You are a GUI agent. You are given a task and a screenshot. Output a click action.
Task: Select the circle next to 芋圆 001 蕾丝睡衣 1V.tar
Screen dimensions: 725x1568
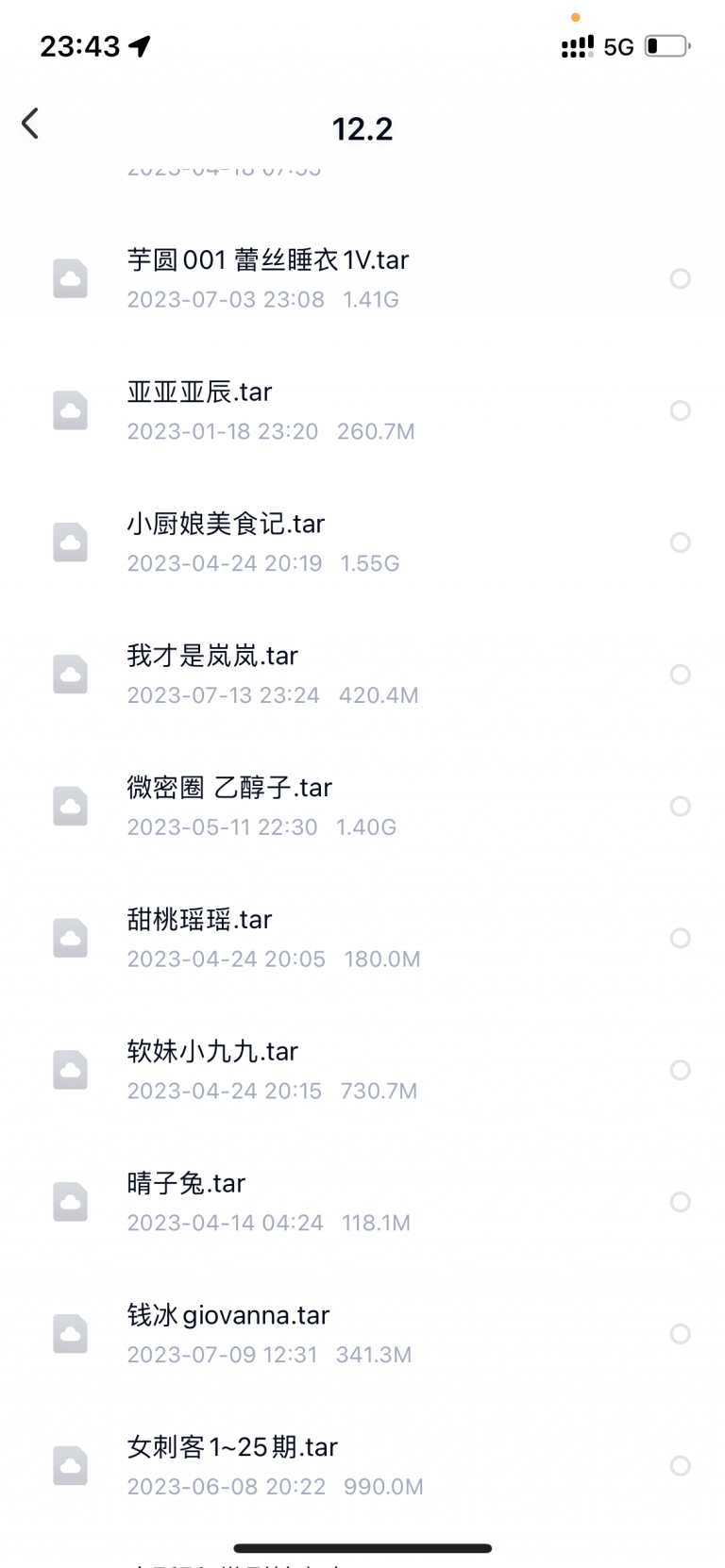pyautogui.click(x=680, y=278)
